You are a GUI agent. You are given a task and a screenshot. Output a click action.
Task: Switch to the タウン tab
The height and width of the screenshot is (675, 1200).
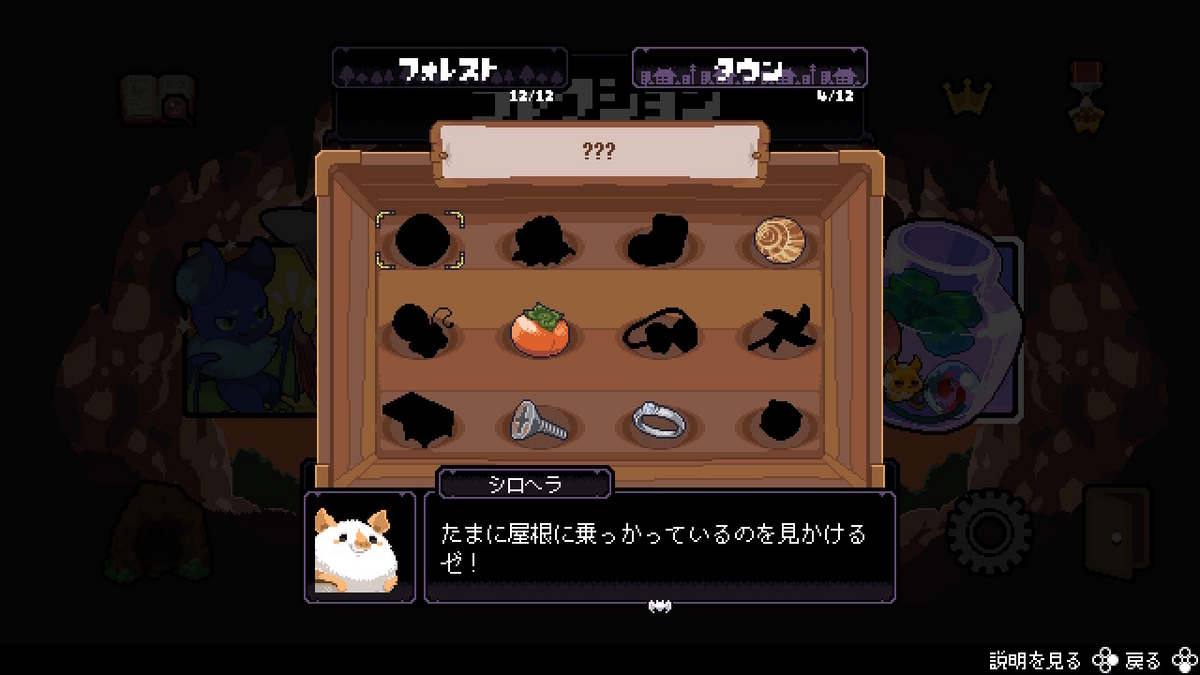750,69
